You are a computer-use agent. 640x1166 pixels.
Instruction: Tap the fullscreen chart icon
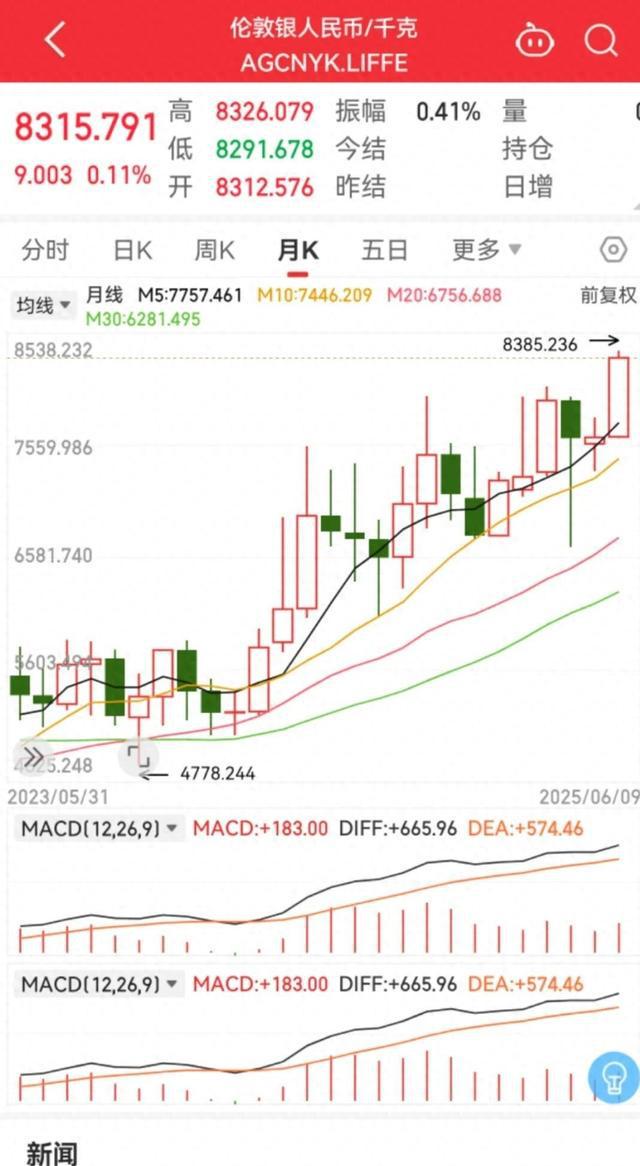tap(138, 758)
